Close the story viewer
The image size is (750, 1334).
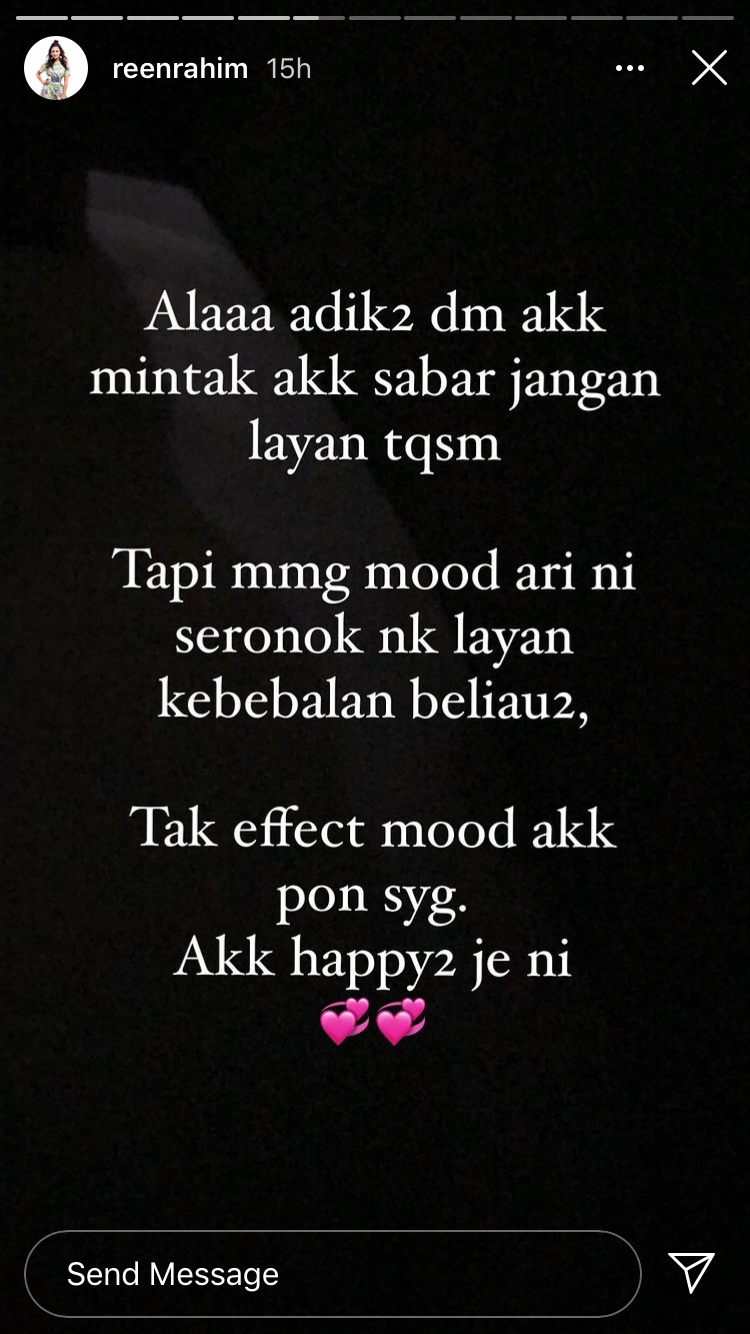pos(709,68)
